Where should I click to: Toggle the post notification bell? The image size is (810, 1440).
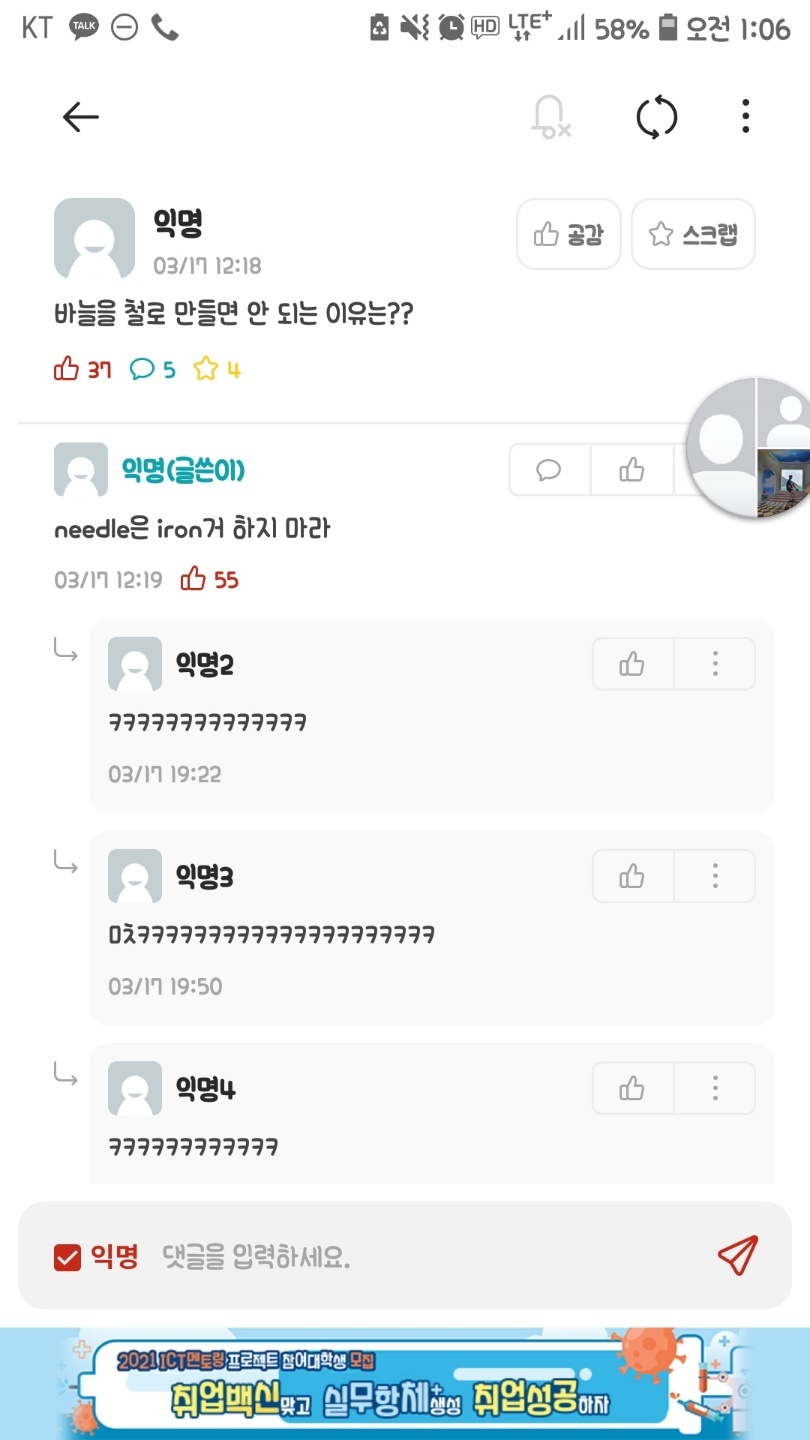pos(549,117)
